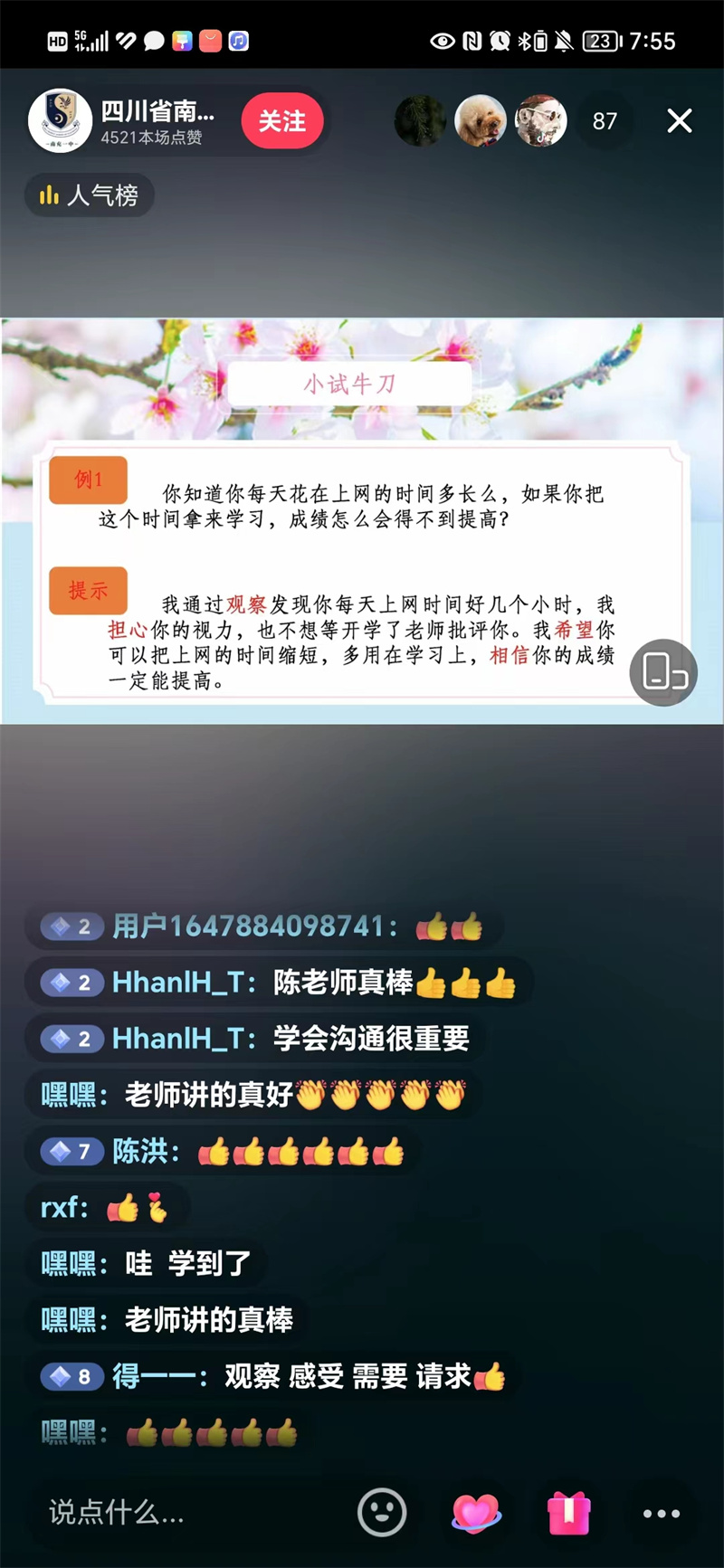Screen dimensions: 724x1568
Task: Open the emoji picker
Action: (382, 1512)
